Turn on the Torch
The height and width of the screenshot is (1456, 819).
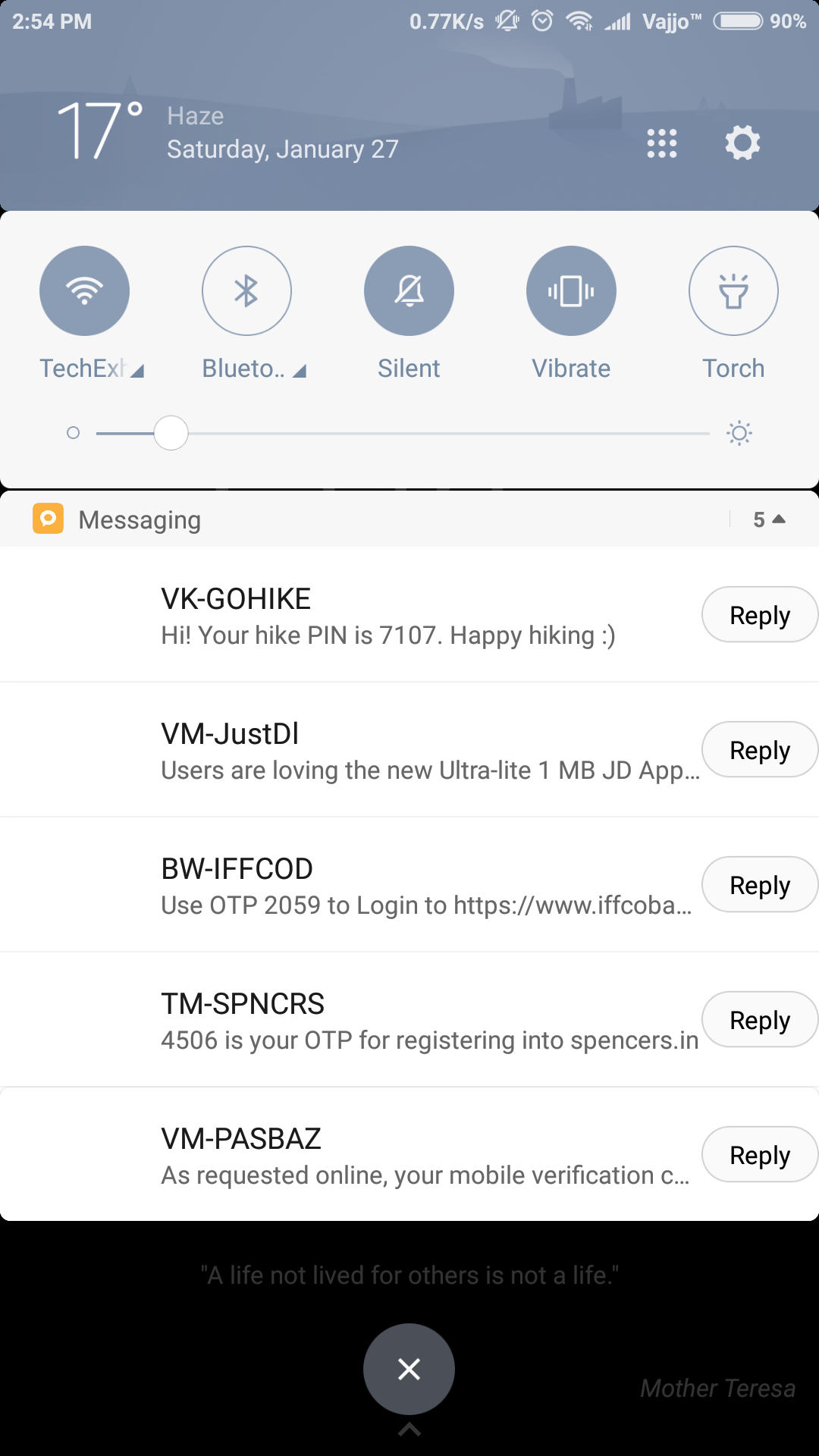tap(733, 290)
